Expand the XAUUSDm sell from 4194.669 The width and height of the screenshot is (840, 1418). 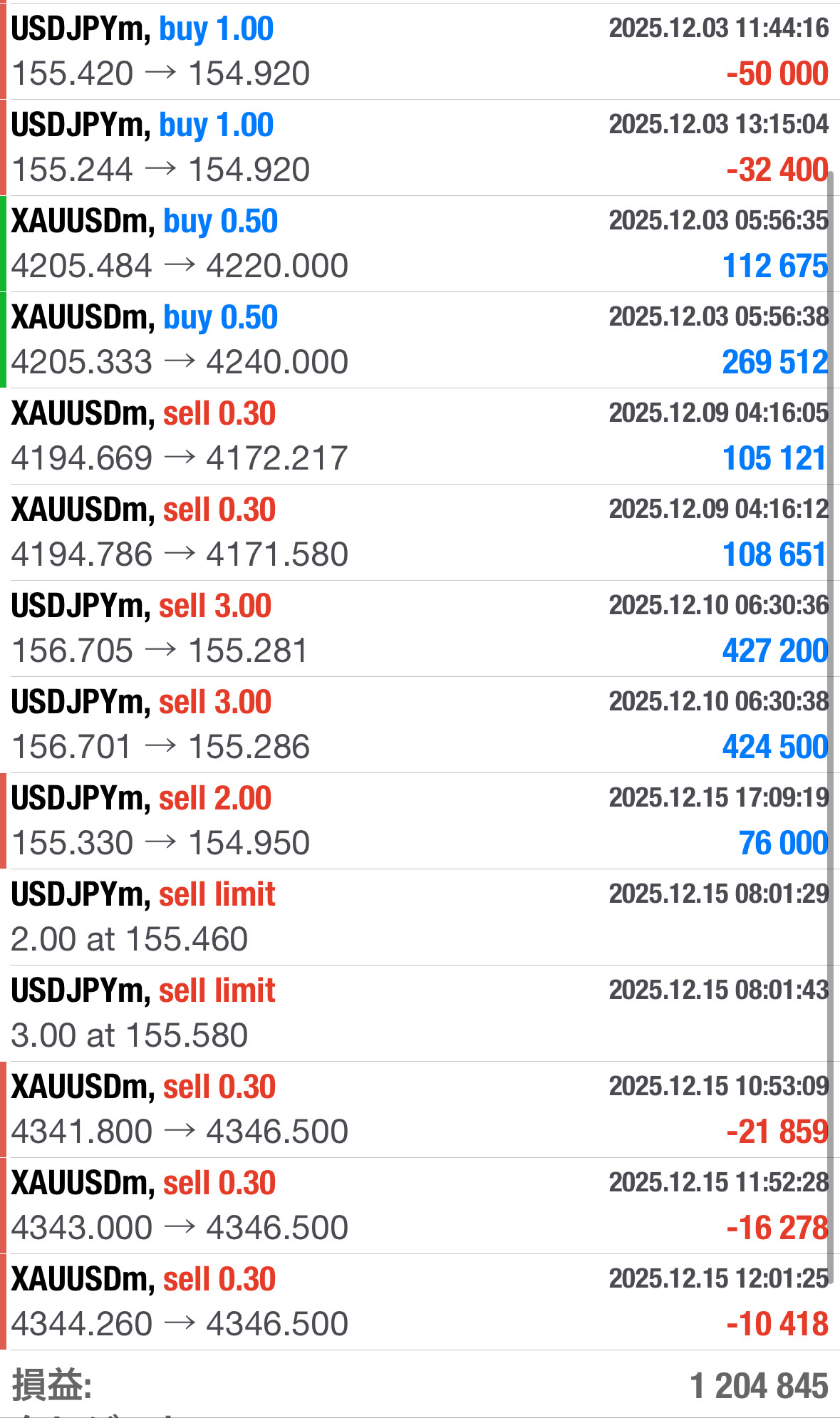coord(420,436)
